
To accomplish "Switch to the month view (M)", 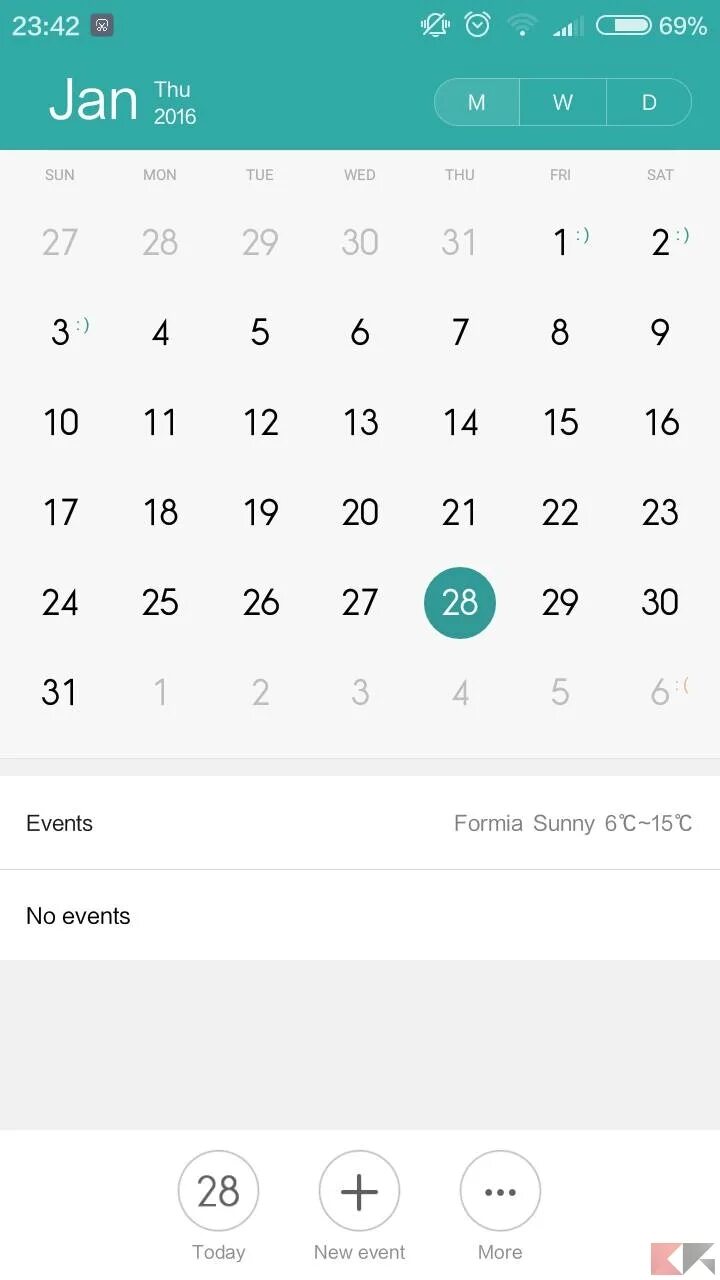I will coord(477,102).
